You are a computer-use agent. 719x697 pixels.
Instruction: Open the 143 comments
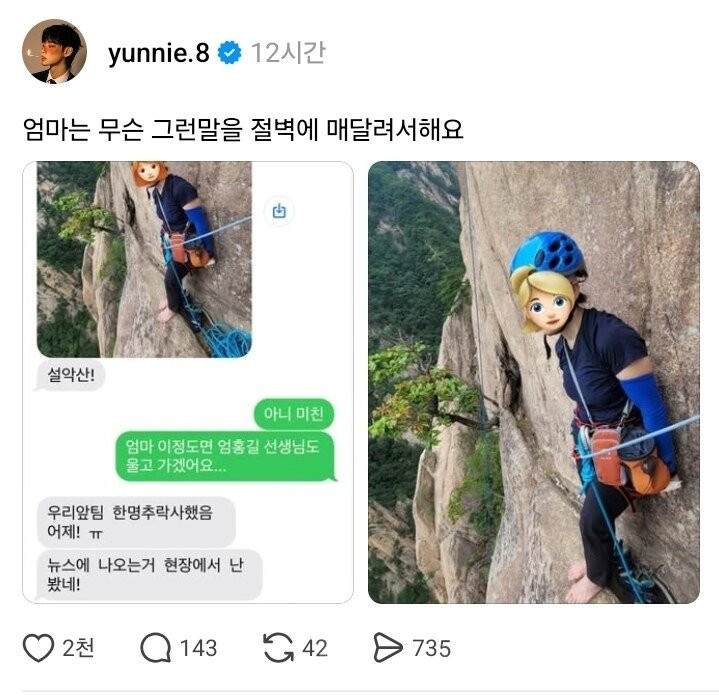tap(156, 649)
